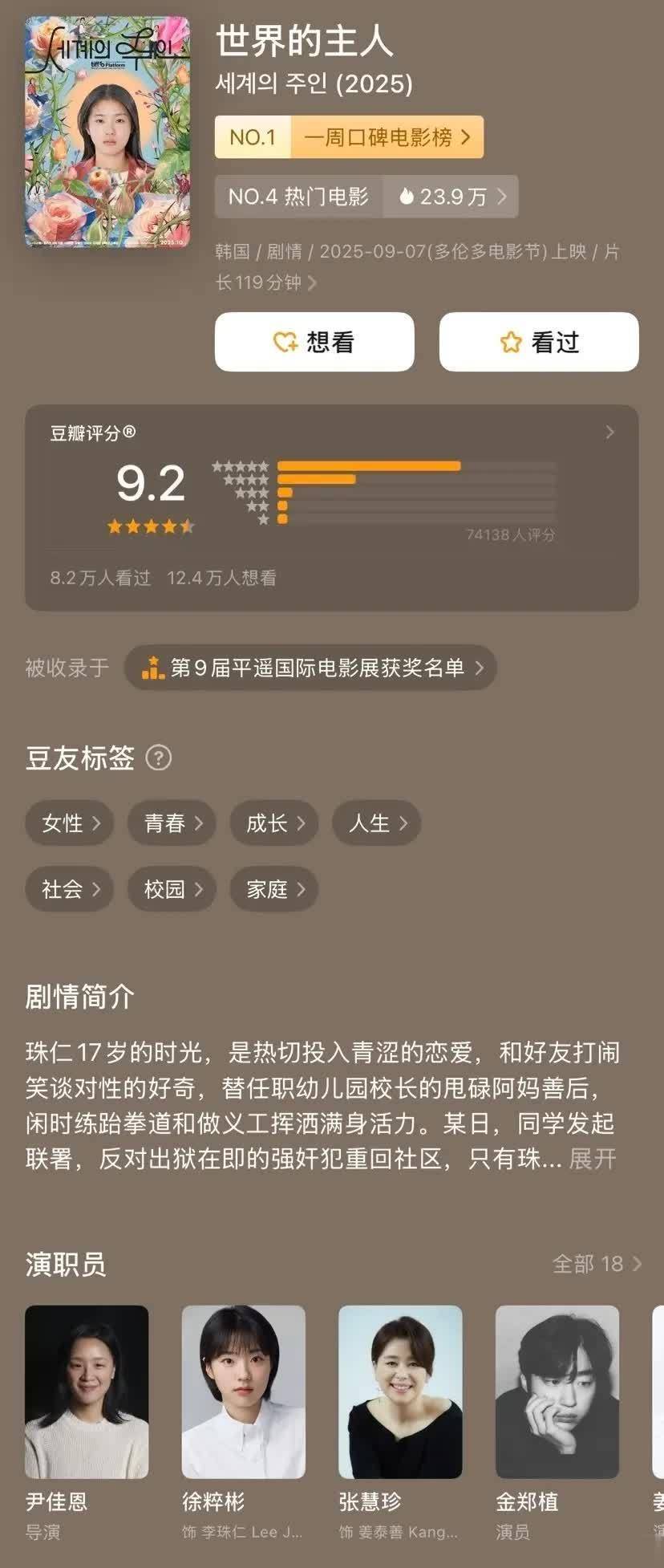Open director 尹佳恩's profile
Screen dimensions: 664x1568
click(87, 1423)
